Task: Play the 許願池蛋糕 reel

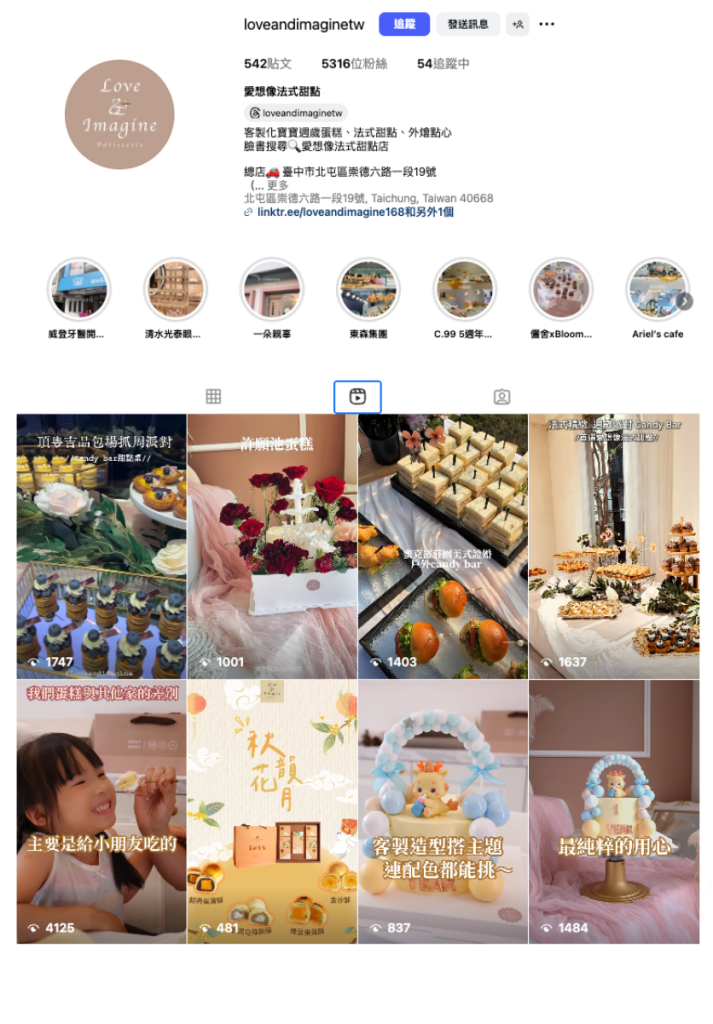Action: click(272, 546)
